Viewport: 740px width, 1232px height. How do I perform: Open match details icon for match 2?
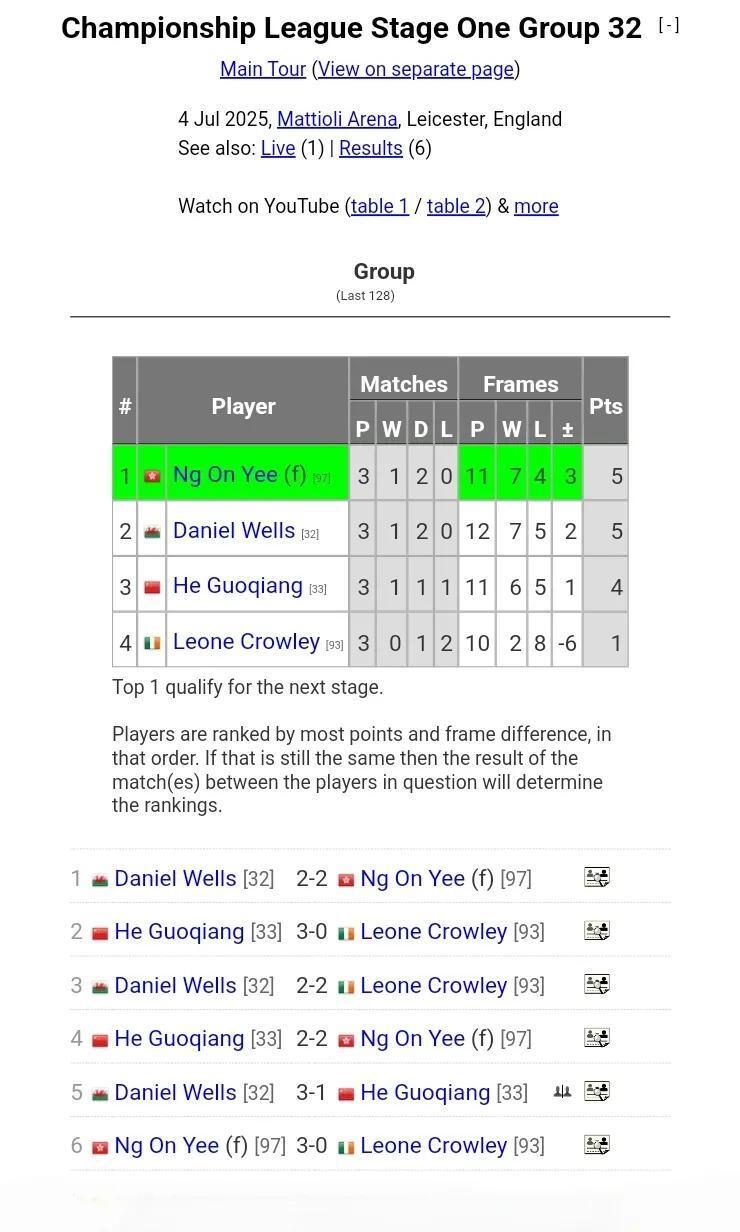597,930
